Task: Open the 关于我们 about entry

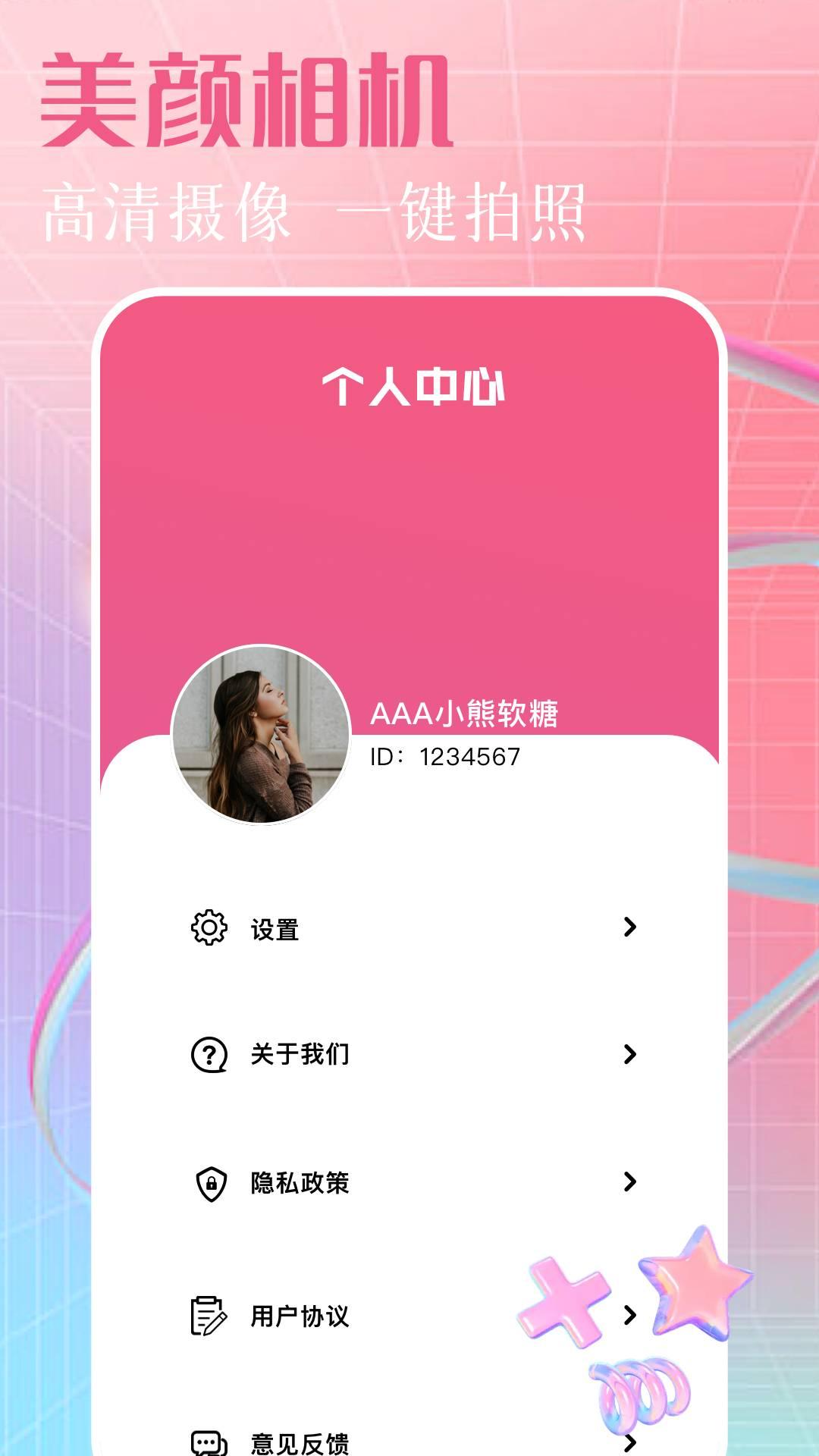Action: [300, 1053]
